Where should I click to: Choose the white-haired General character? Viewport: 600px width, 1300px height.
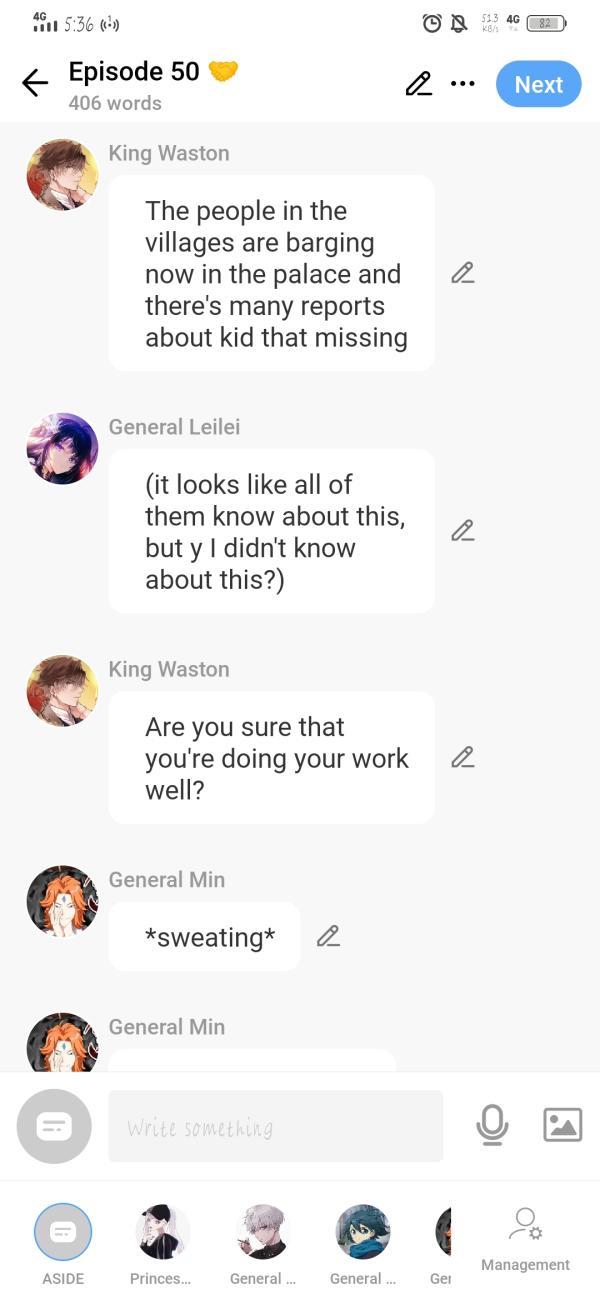tap(262, 1232)
